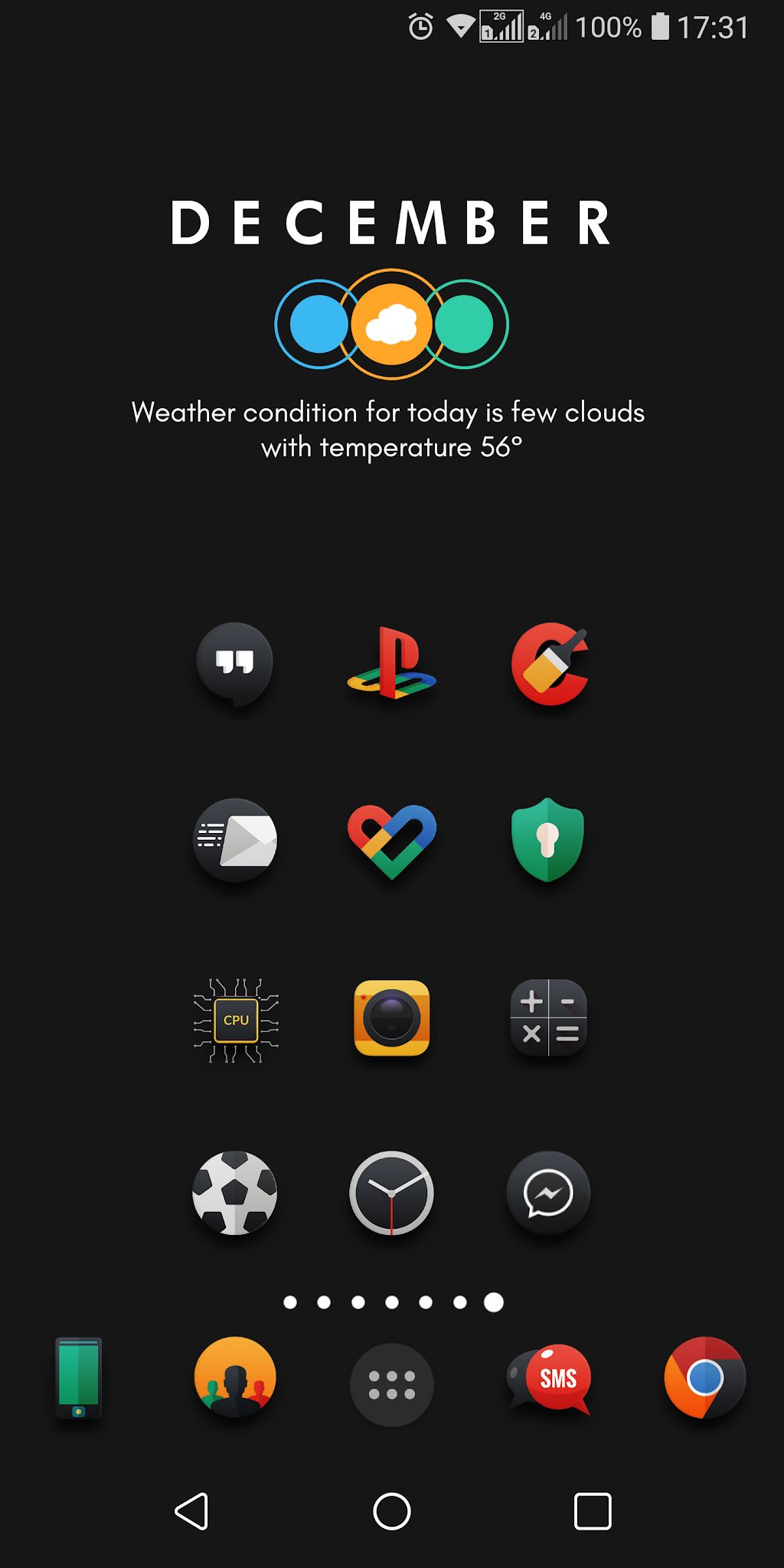This screenshot has height=1568, width=784.
Task: Launch the PlayStation app
Action: tap(391, 663)
